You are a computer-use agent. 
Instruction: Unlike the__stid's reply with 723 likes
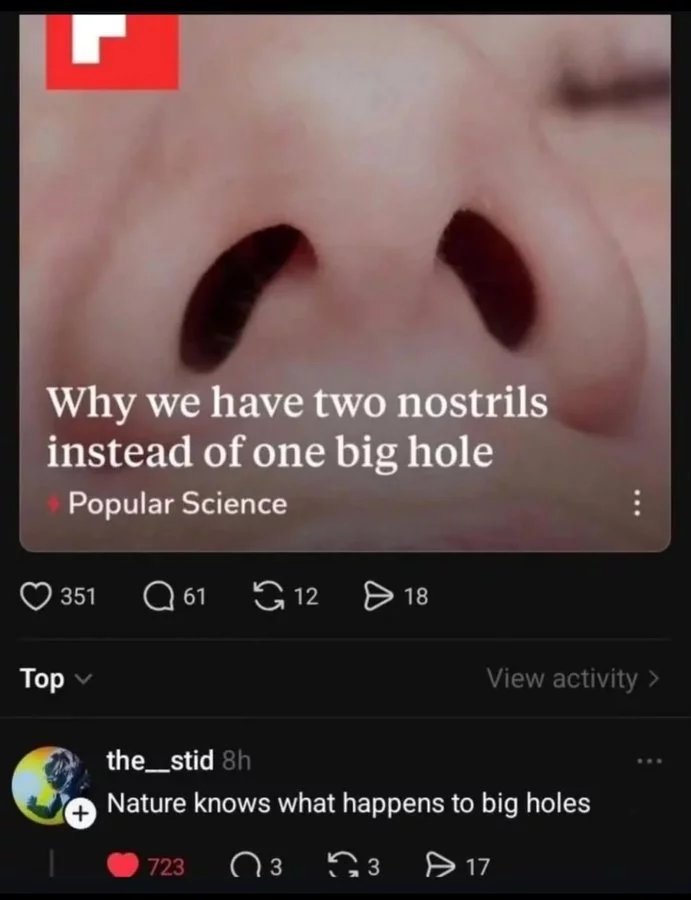(124, 866)
